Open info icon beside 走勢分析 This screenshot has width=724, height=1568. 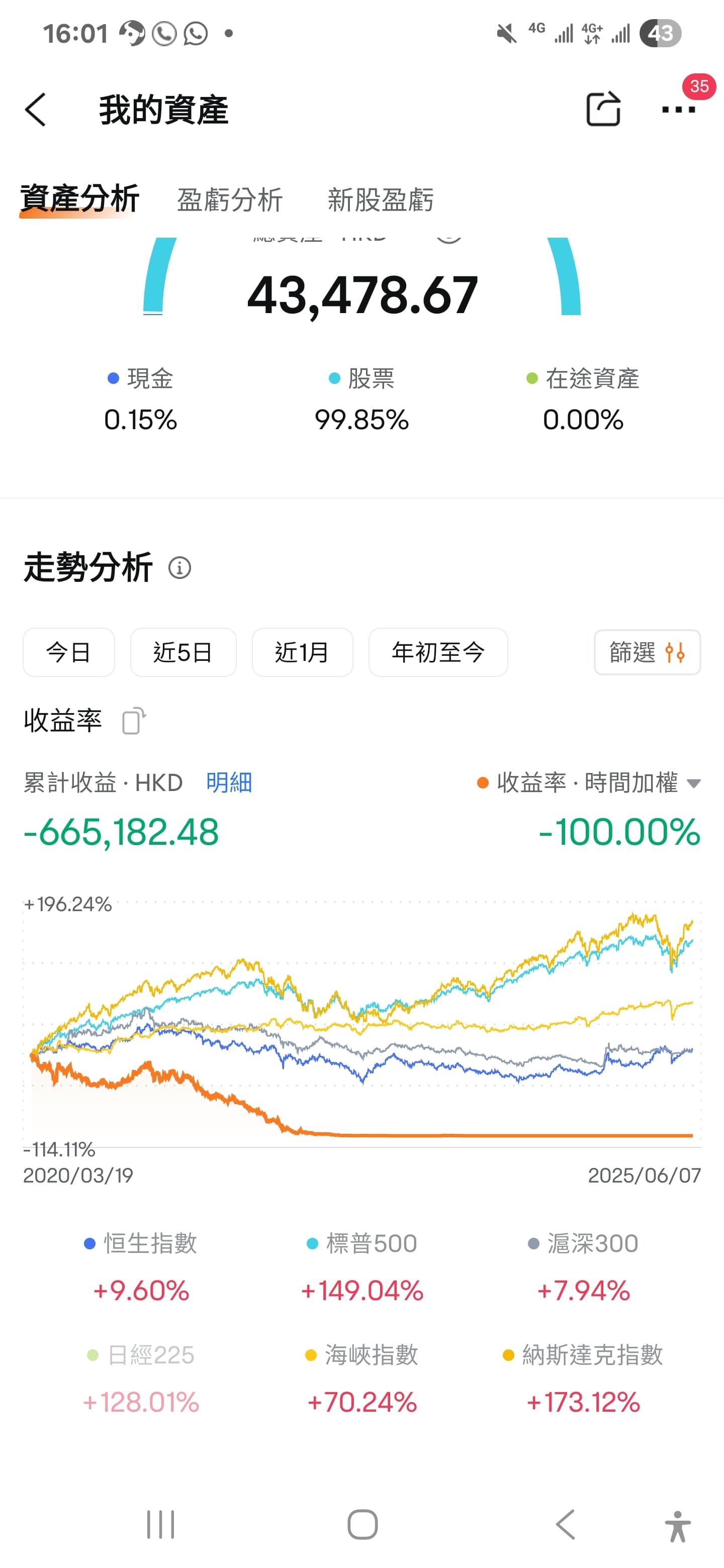(179, 567)
